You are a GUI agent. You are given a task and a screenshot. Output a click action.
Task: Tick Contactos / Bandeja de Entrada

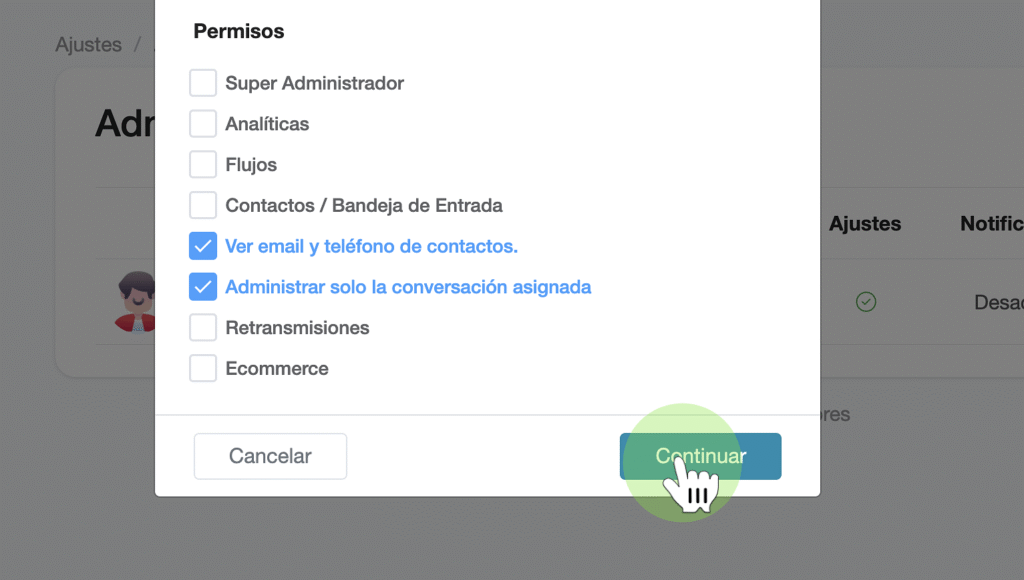coord(203,206)
